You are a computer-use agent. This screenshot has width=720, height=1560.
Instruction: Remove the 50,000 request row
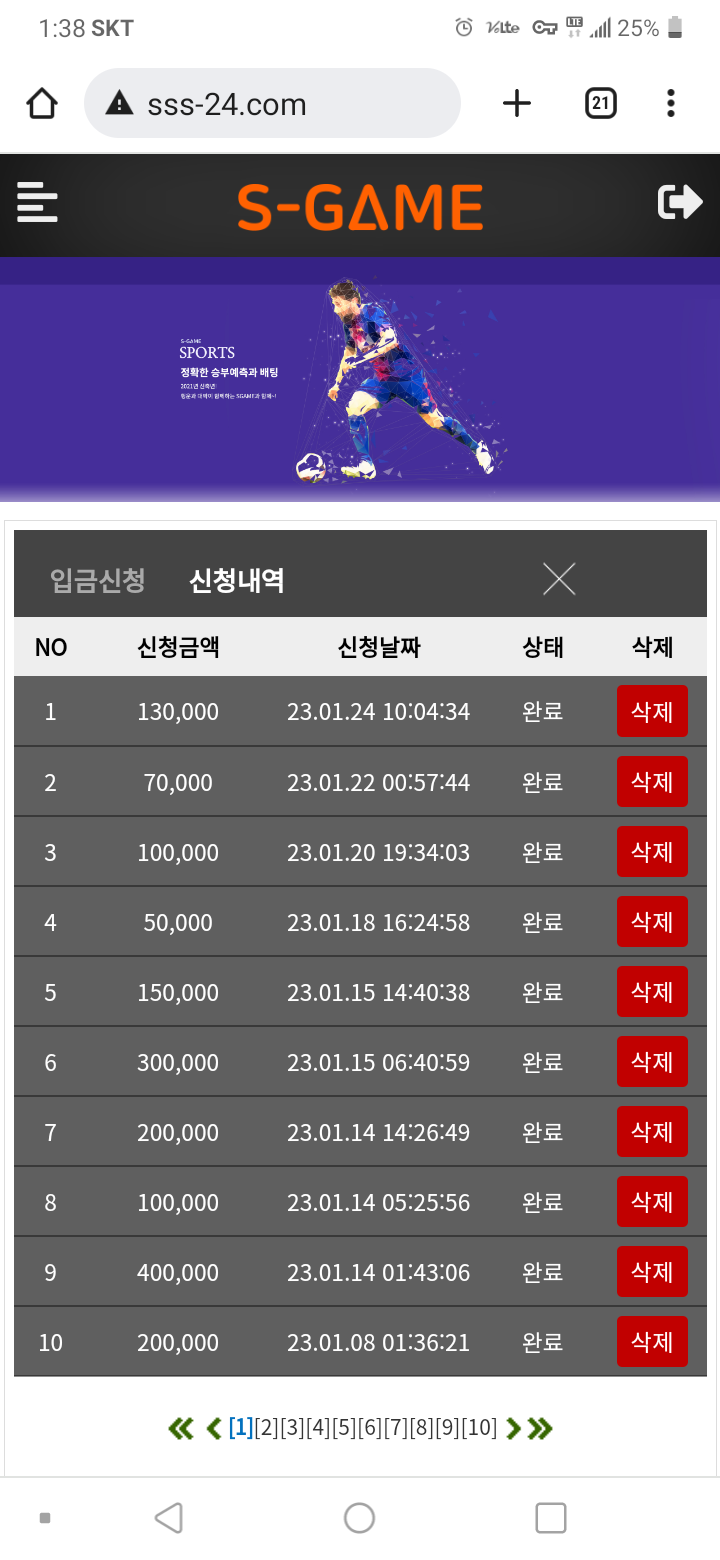(652, 921)
